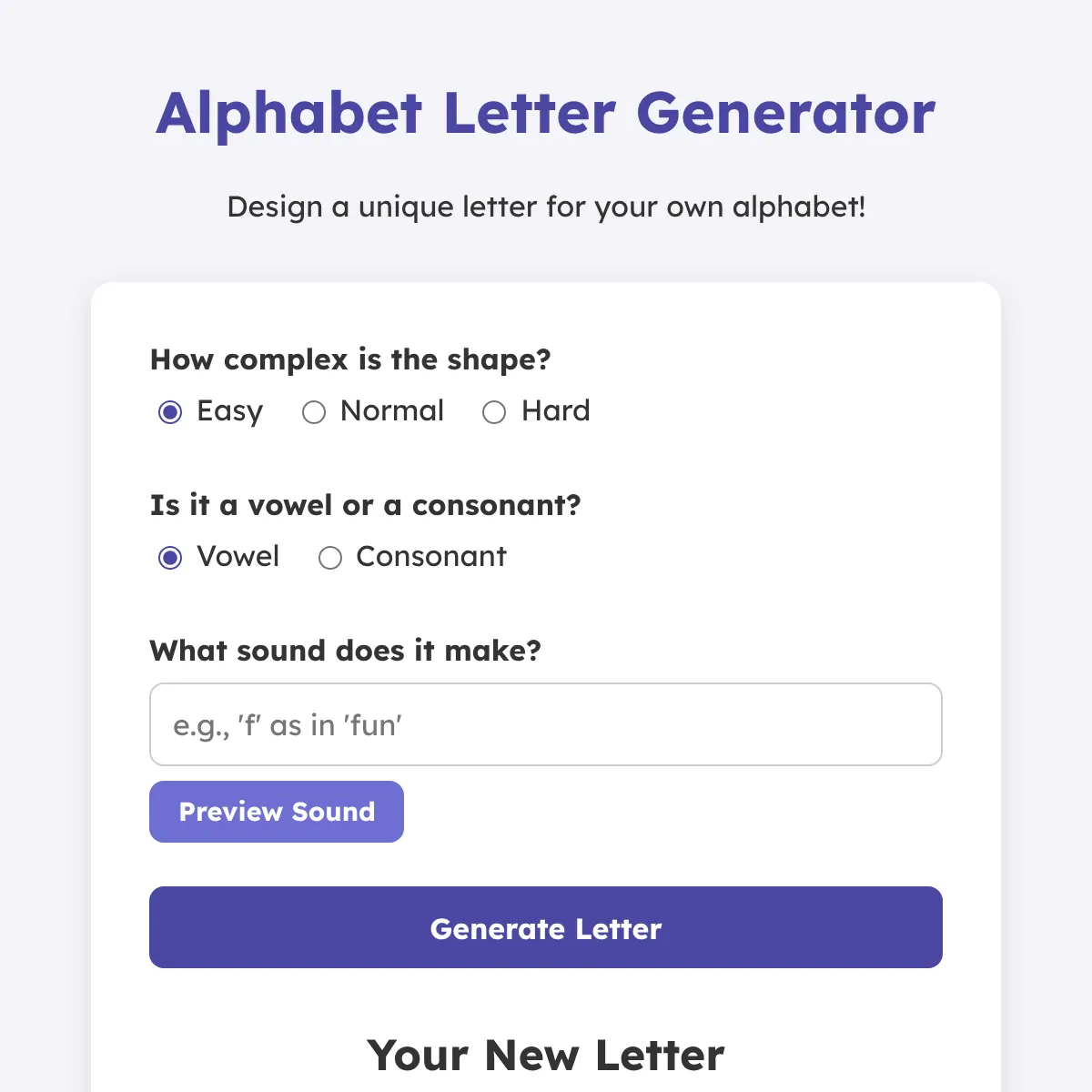This screenshot has width=1092, height=1092.
Task: Focus the sound description text field
Action: tap(546, 724)
